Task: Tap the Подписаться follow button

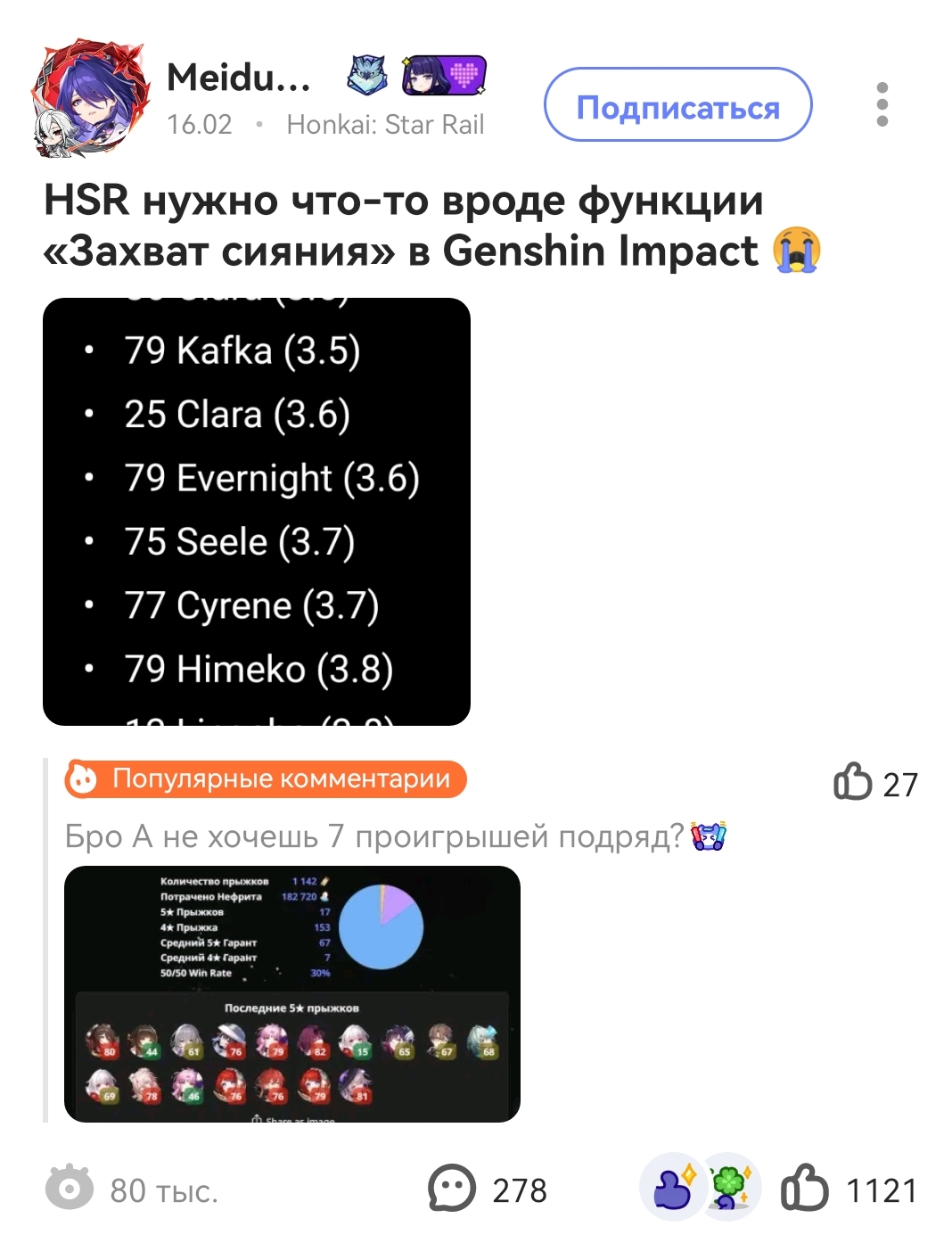Action: click(677, 105)
